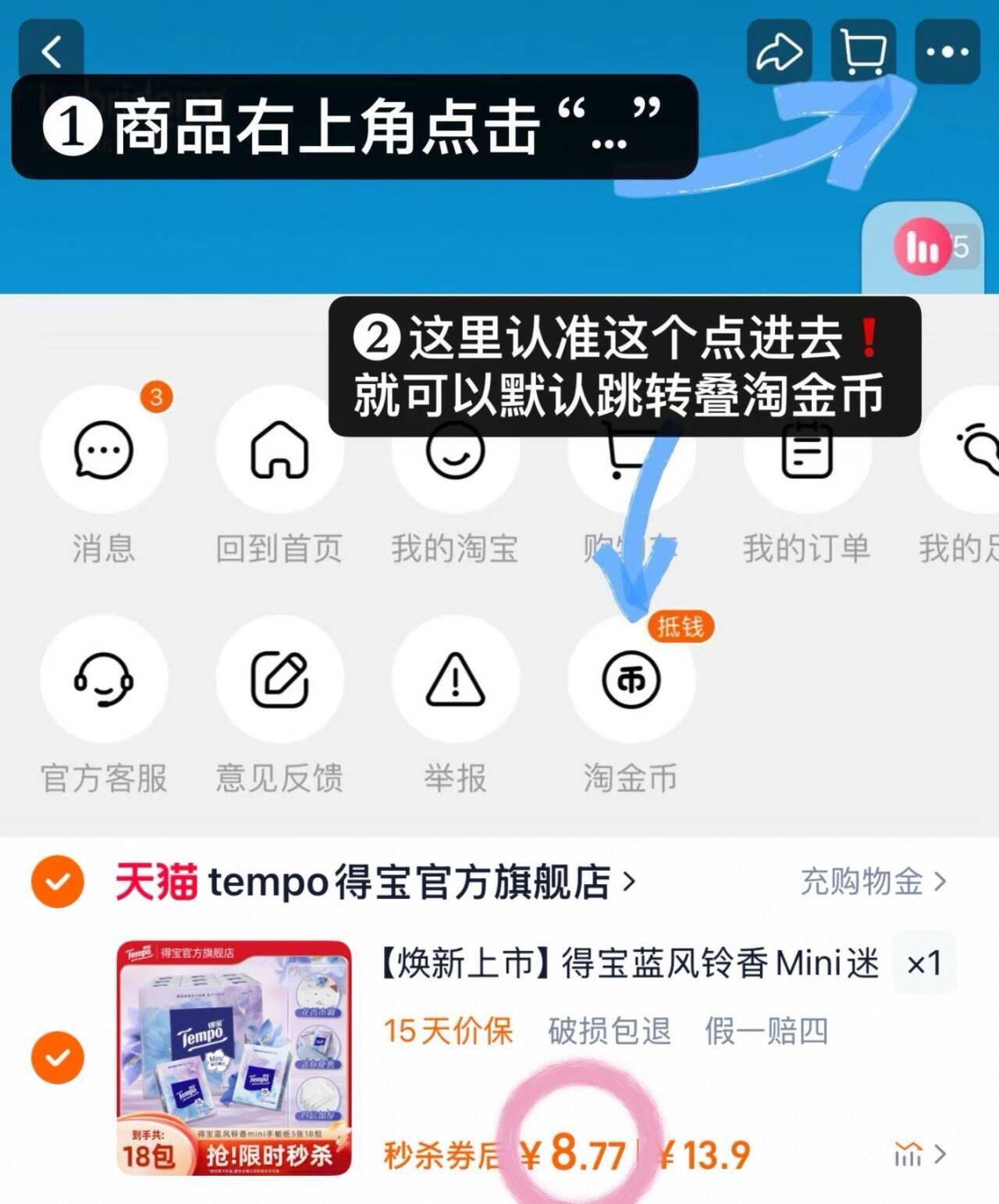Open the product title 得宝蓝风铃香Mini link
This screenshot has height=1204, width=999.
(624, 963)
